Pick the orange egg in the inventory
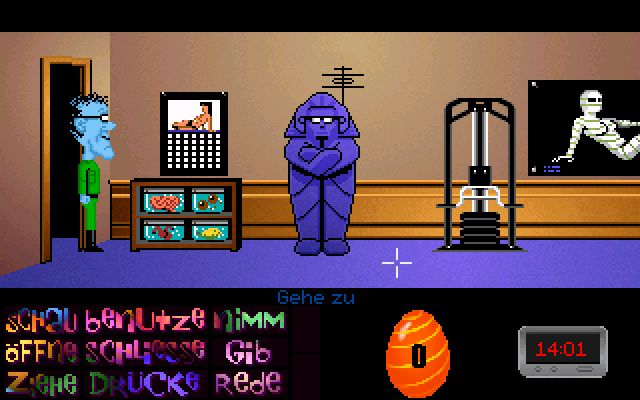 tap(417, 353)
